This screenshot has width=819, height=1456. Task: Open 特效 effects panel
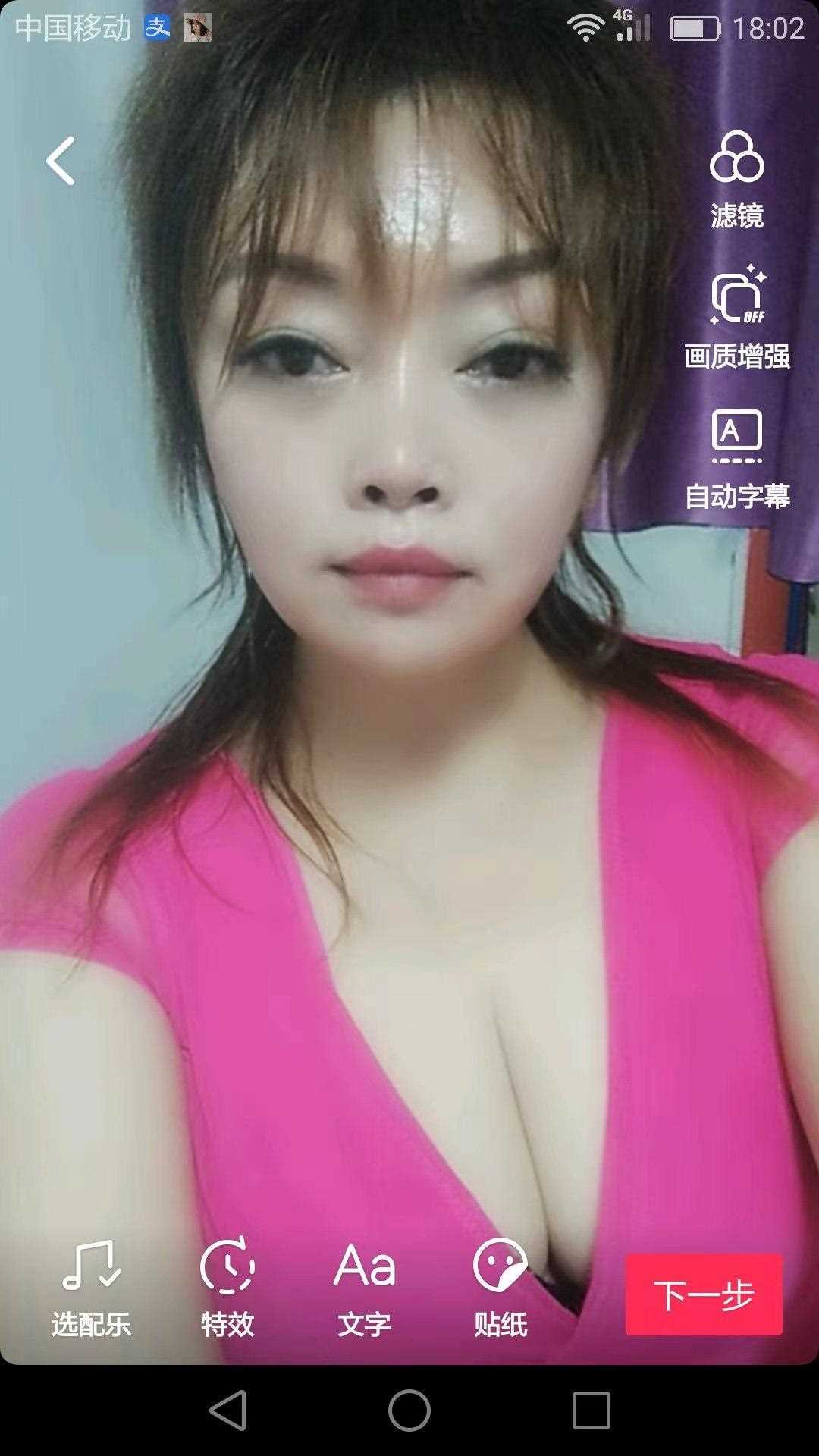(x=227, y=1289)
